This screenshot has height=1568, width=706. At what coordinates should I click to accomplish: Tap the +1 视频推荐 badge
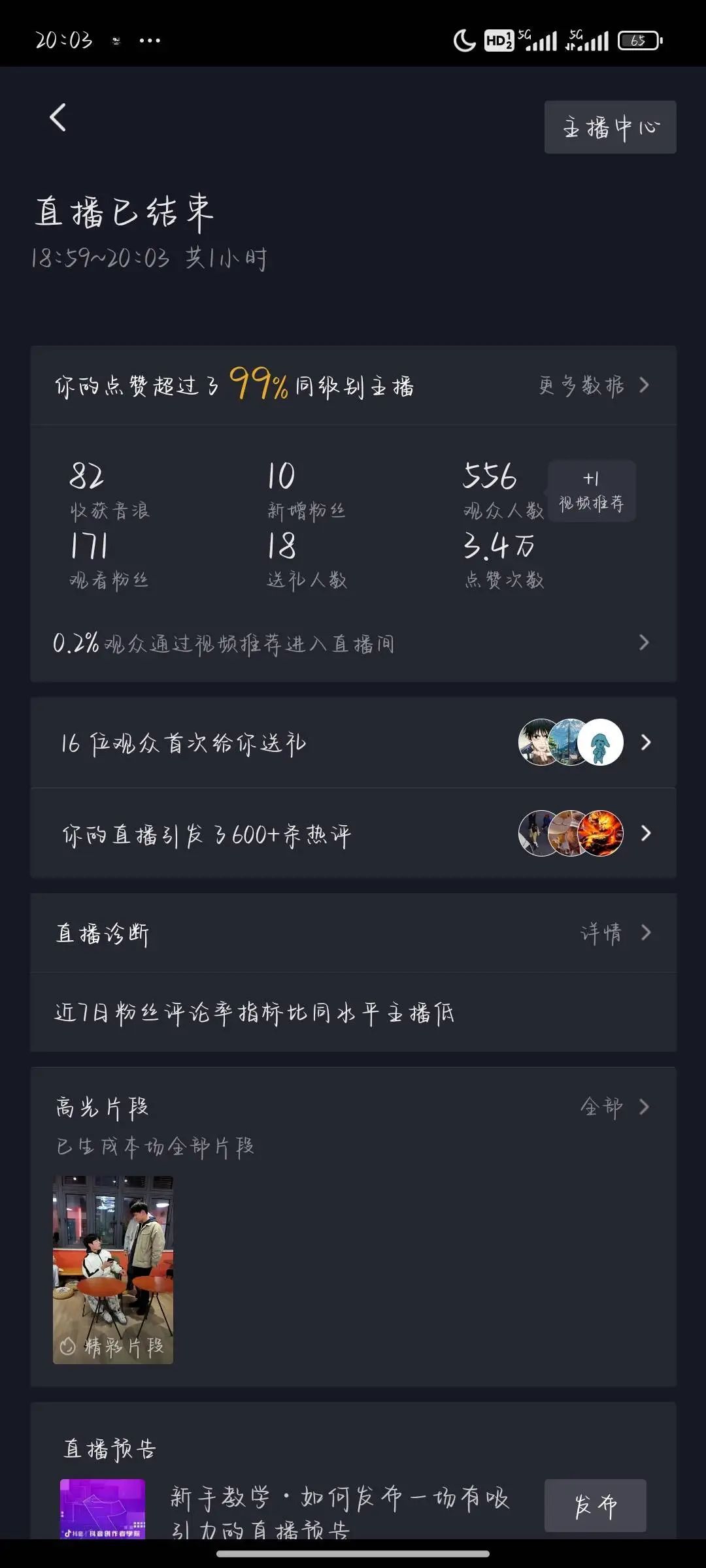click(x=592, y=491)
